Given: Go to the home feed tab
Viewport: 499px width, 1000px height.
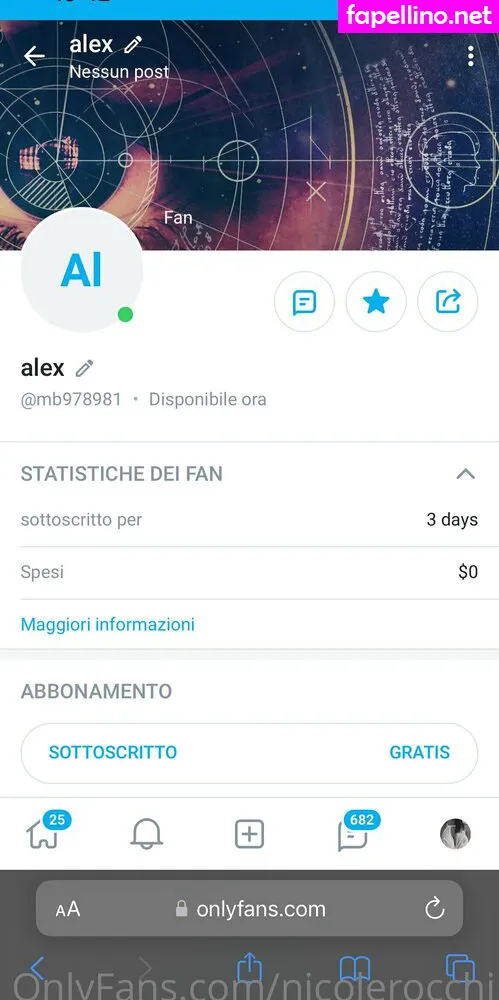Looking at the screenshot, I should coord(43,833).
